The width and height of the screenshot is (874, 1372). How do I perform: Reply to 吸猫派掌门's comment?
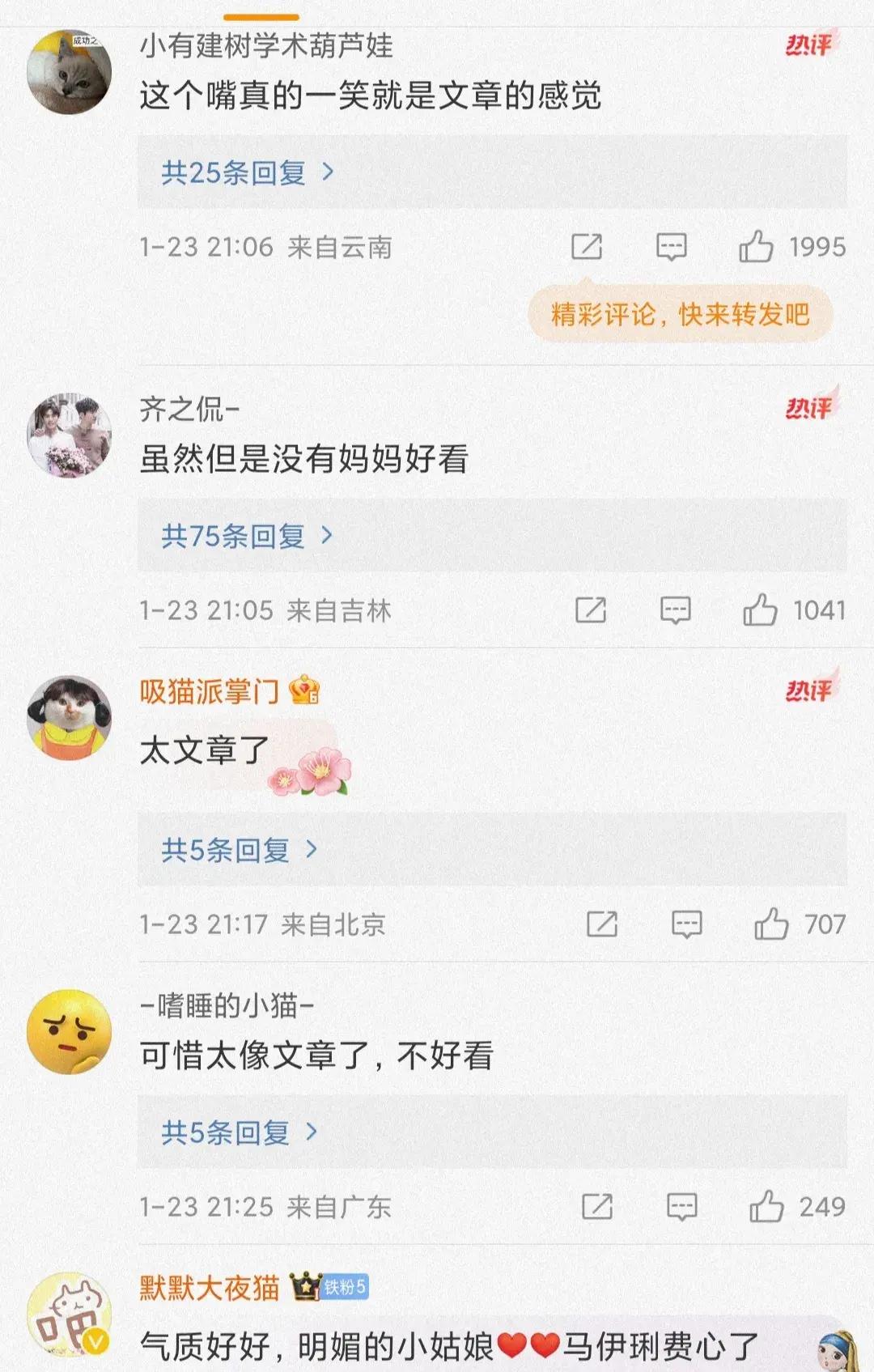(686, 924)
